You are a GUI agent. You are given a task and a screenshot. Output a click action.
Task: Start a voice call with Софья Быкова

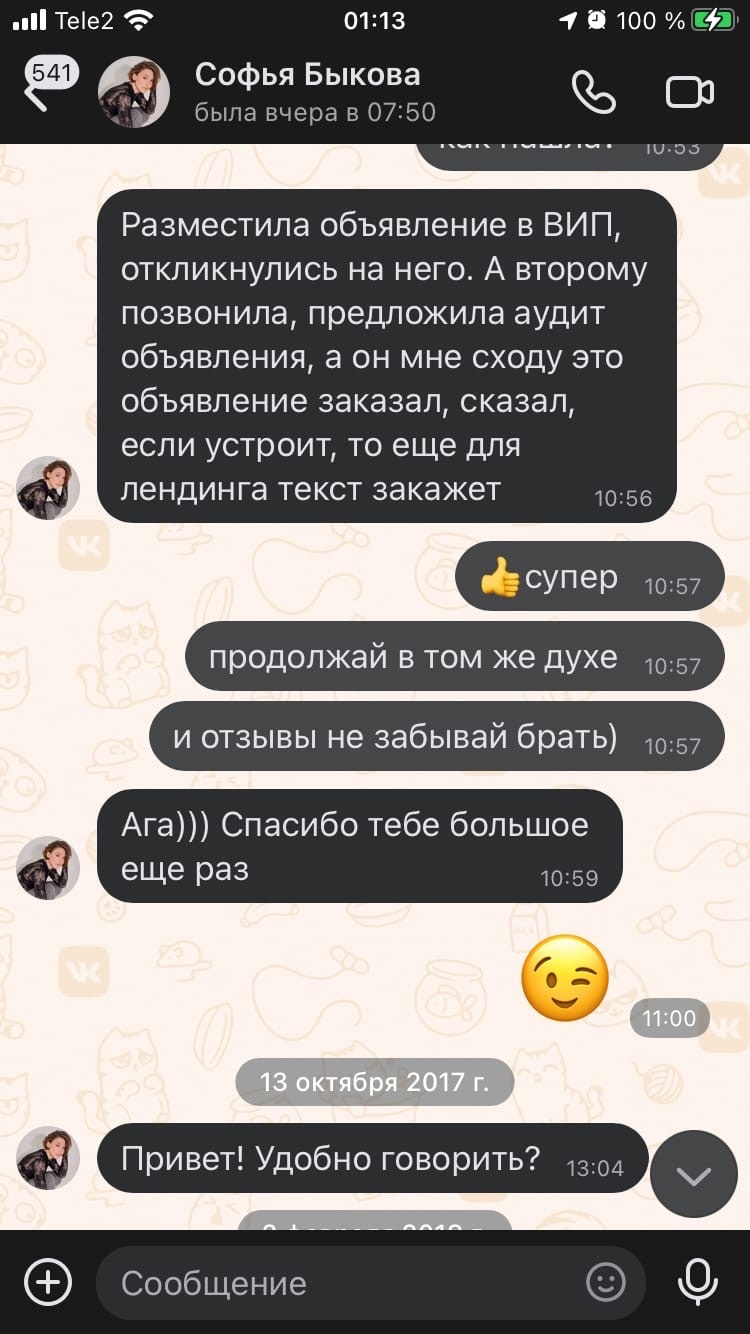coord(593,92)
